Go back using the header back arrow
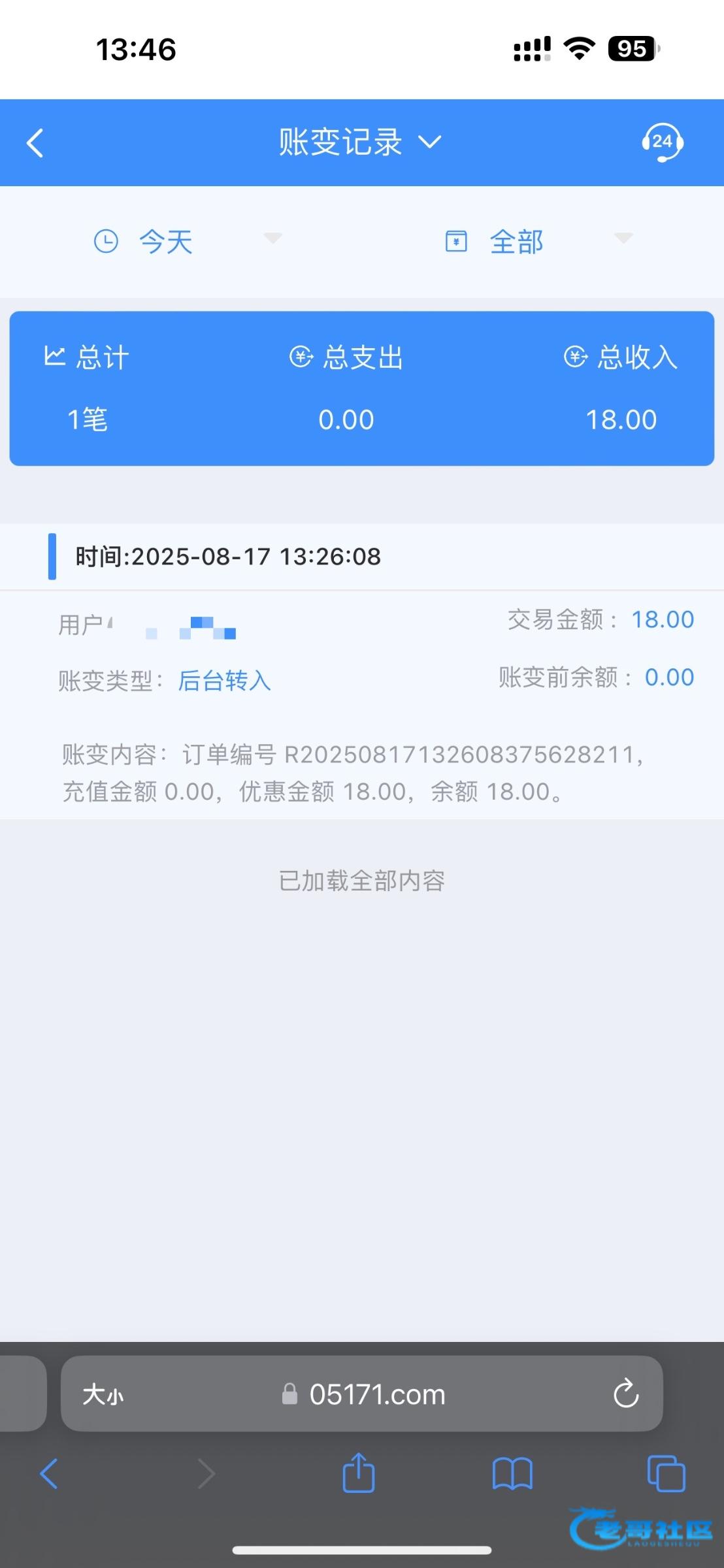The image size is (724, 1568). 35,142
